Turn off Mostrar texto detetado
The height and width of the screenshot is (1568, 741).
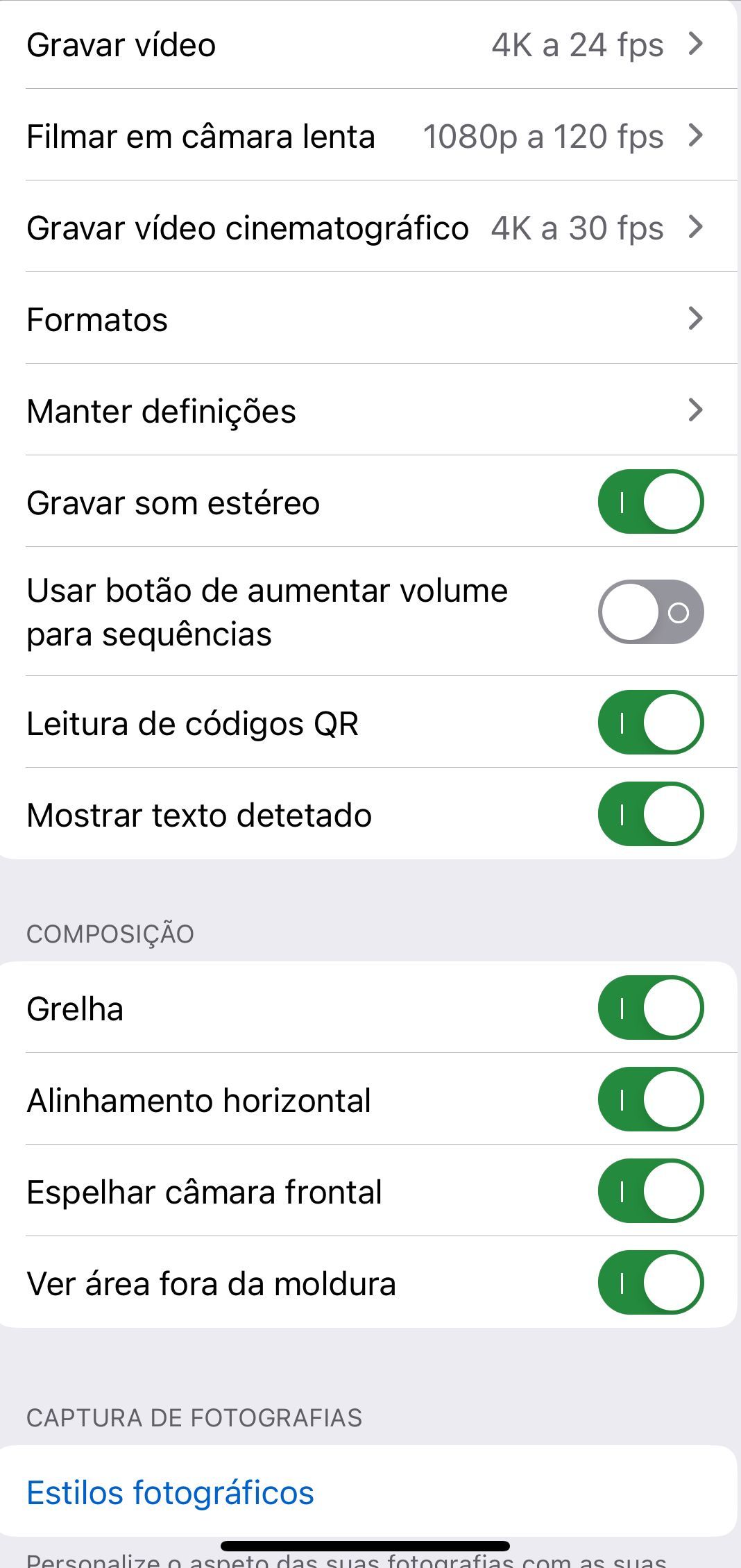(x=650, y=814)
